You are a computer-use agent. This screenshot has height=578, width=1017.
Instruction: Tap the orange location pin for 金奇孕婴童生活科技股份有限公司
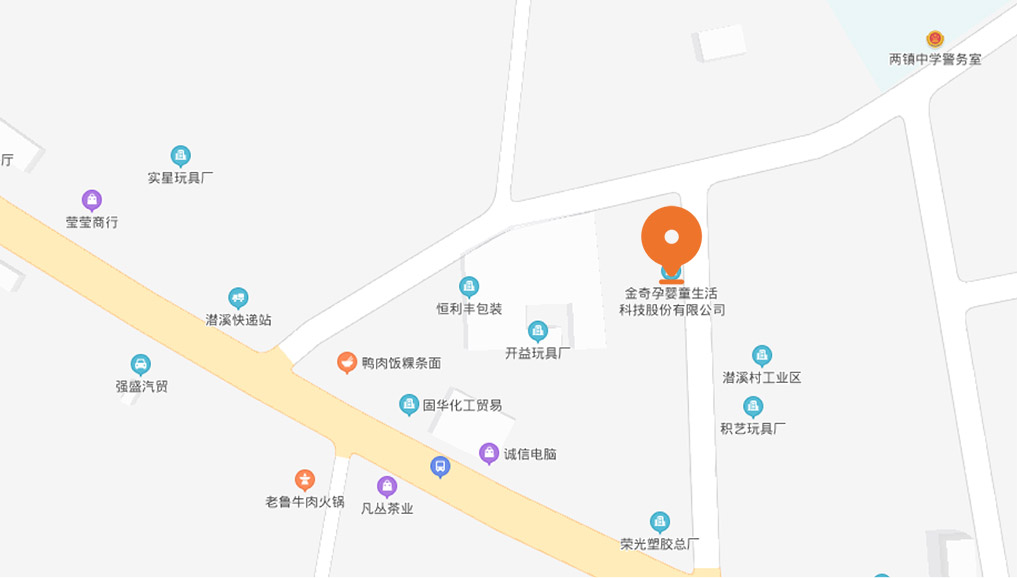671,238
